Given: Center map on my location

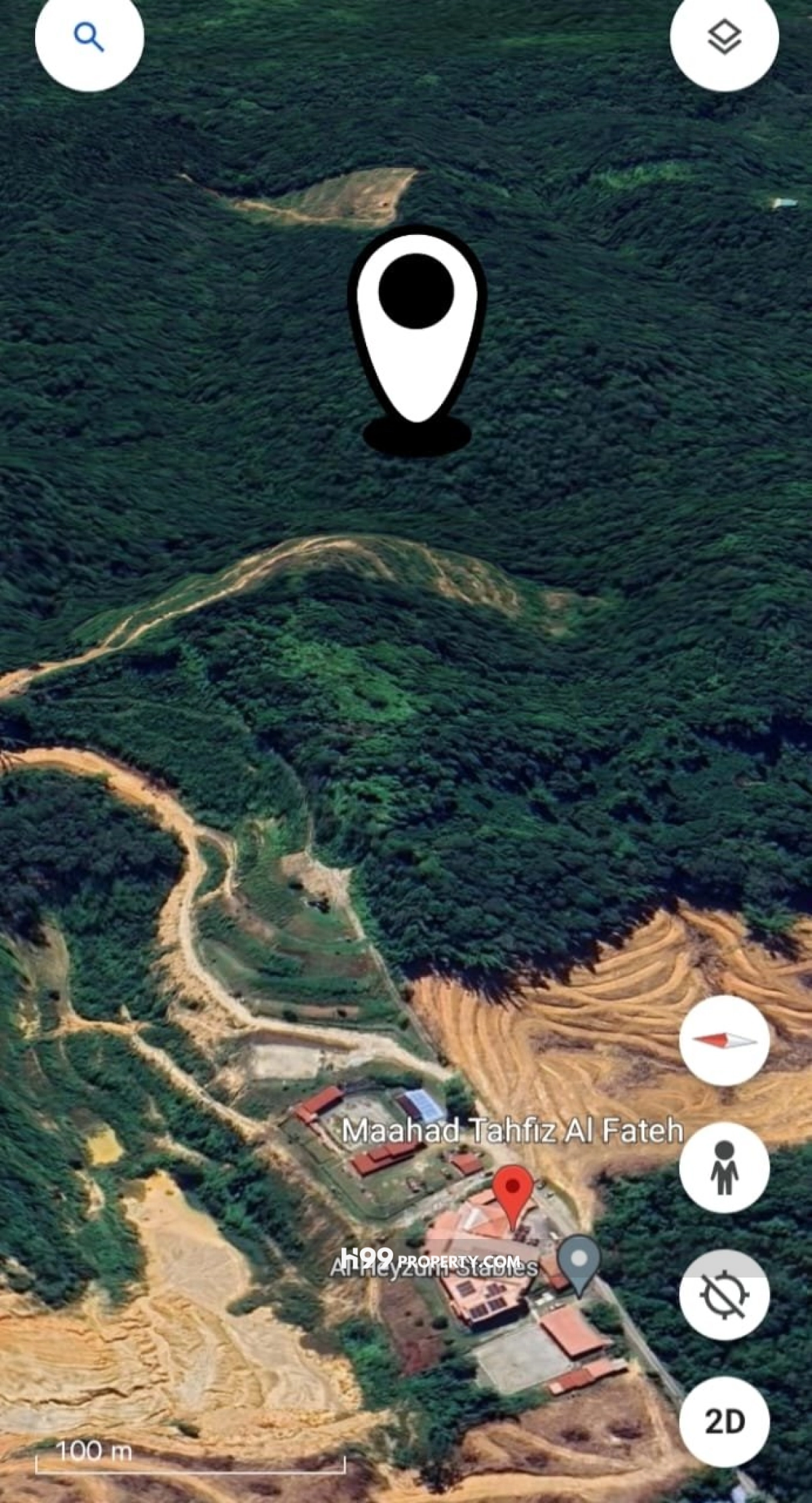Looking at the screenshot, I should pos(724,1294).
